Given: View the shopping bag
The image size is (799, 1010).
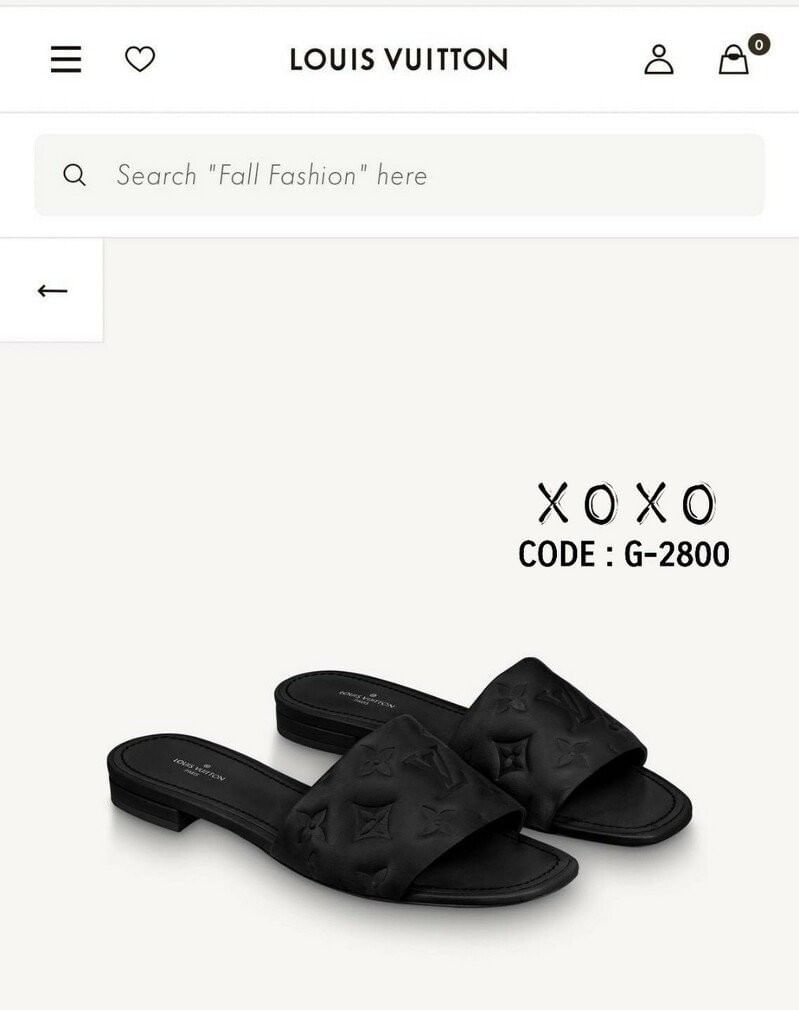Looking at the screenshot, I should tap(734, 60).
